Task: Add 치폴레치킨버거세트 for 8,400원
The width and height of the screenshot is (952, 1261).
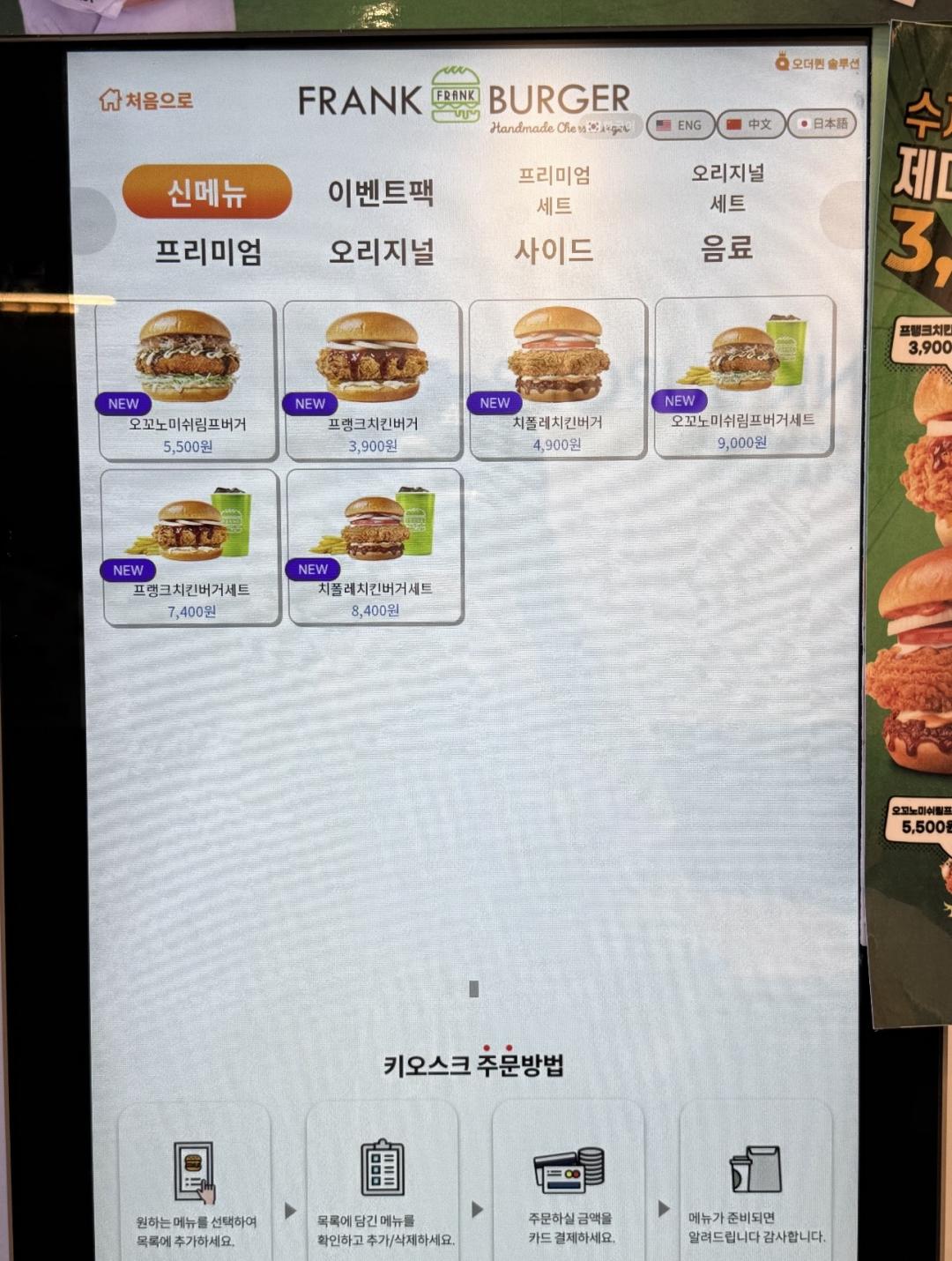Action: tap(376, 547)
